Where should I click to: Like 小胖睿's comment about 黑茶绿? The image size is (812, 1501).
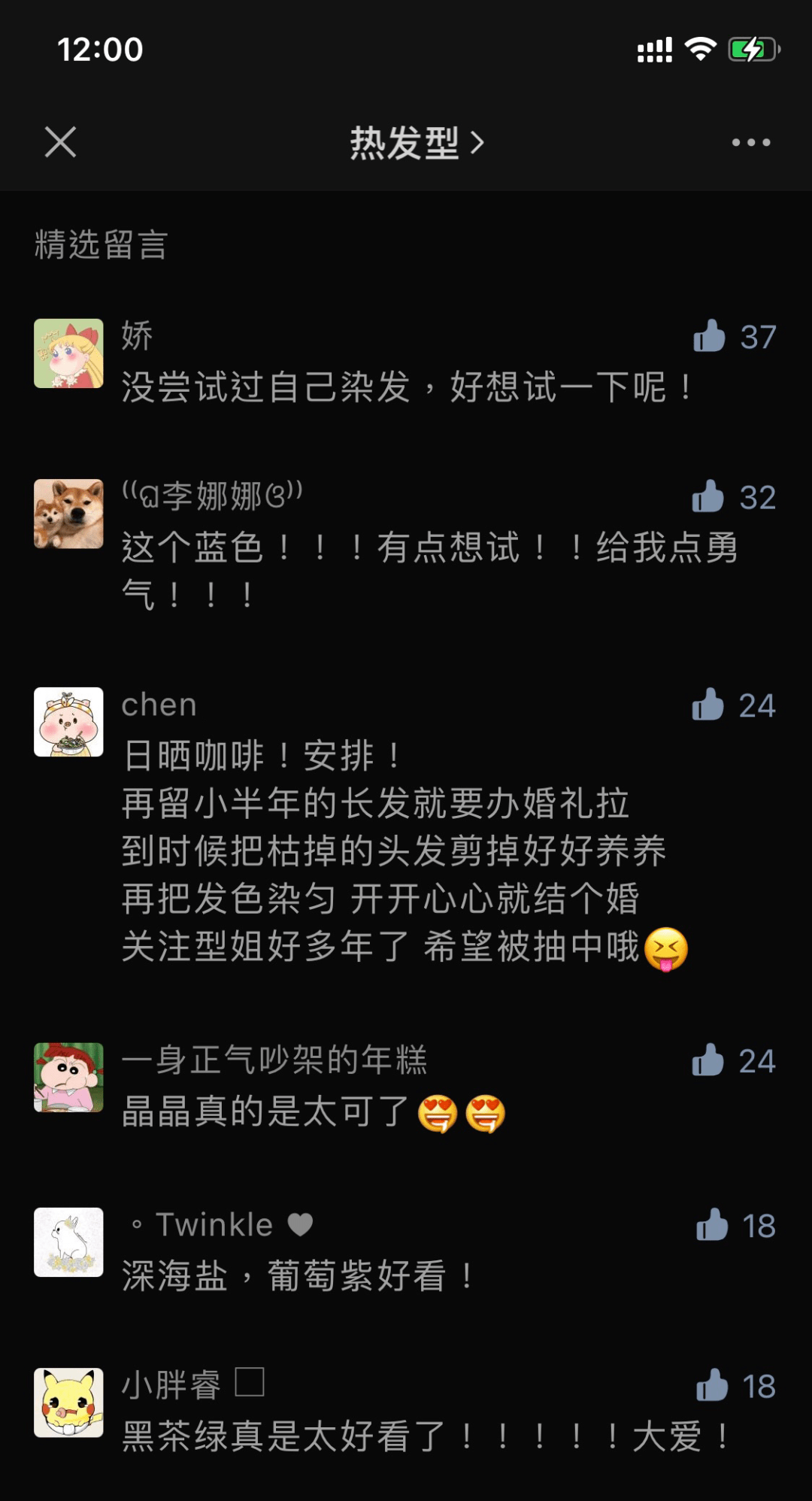[712, 1385]
